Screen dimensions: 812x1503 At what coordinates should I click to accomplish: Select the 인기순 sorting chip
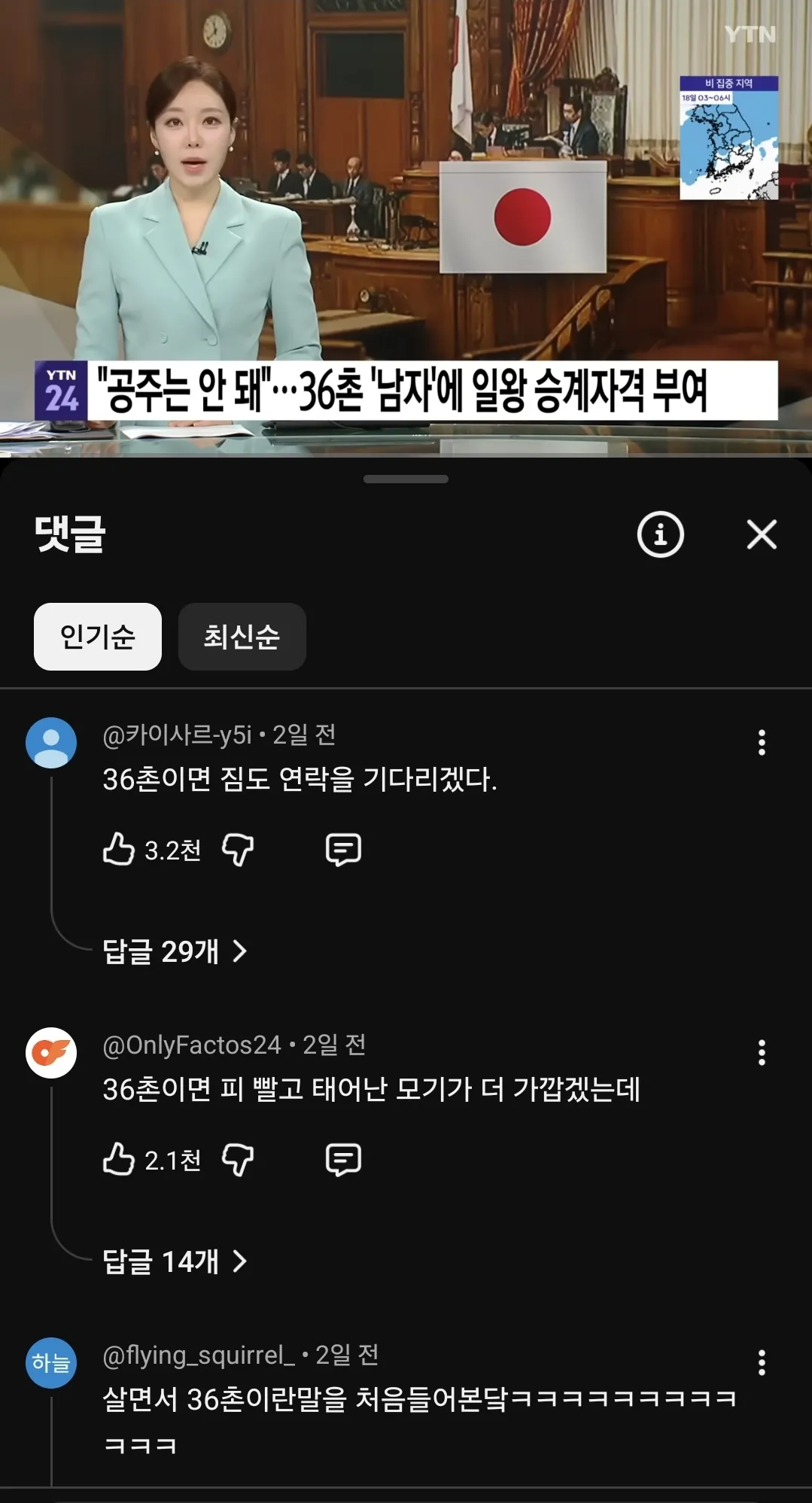pos(98,637)
